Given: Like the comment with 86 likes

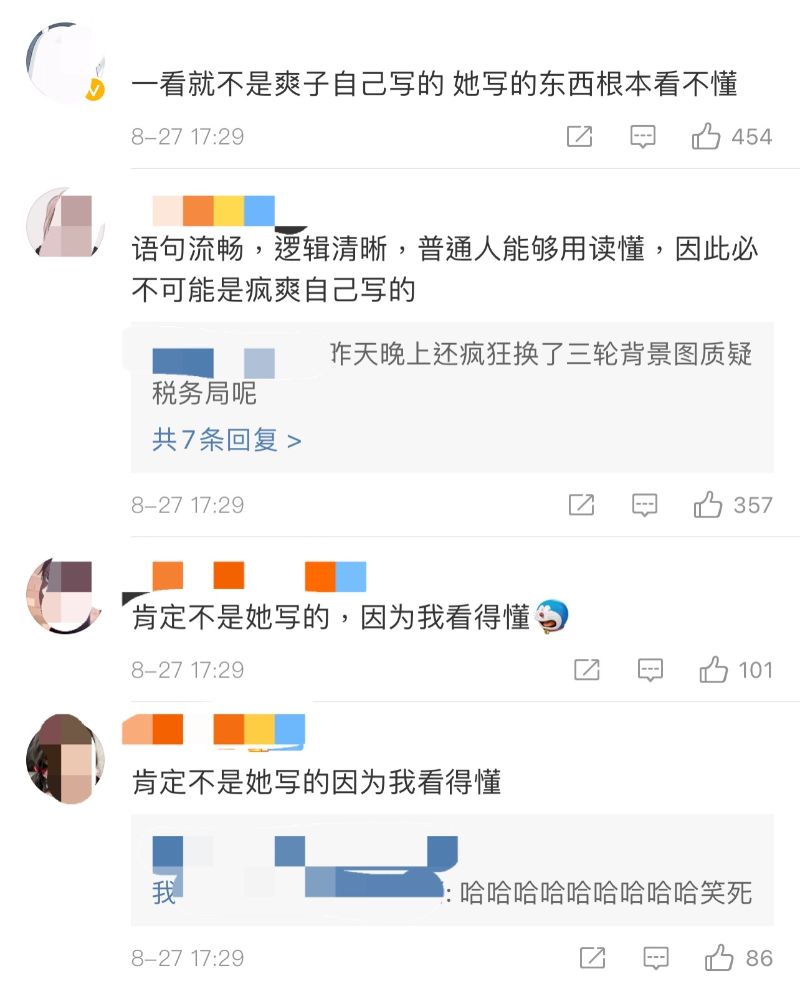Looking at the screenshot, I should (719, 958).
